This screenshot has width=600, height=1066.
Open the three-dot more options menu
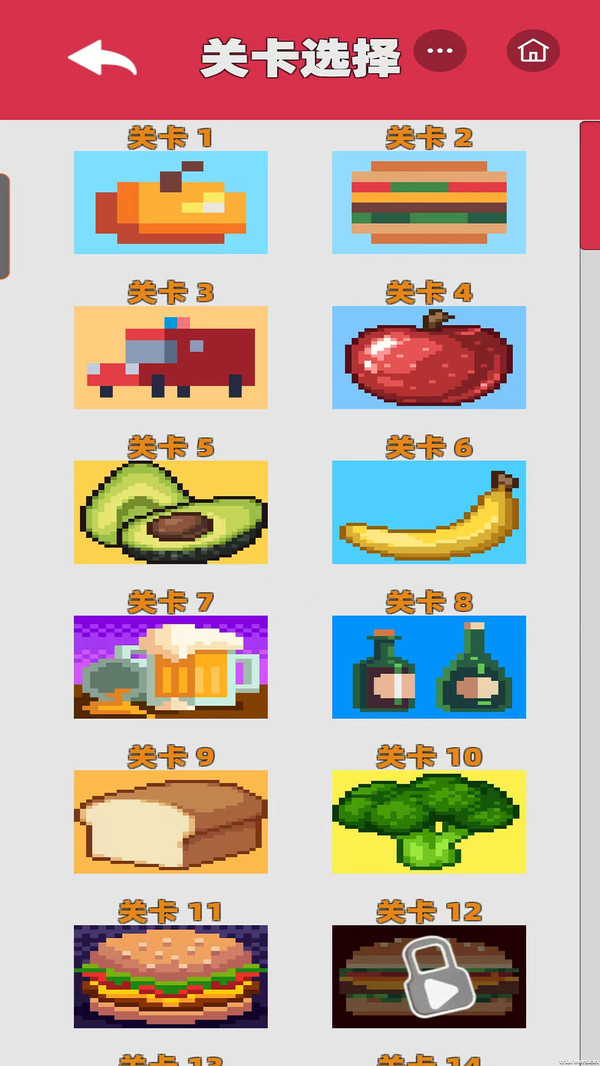click(440, 51)
